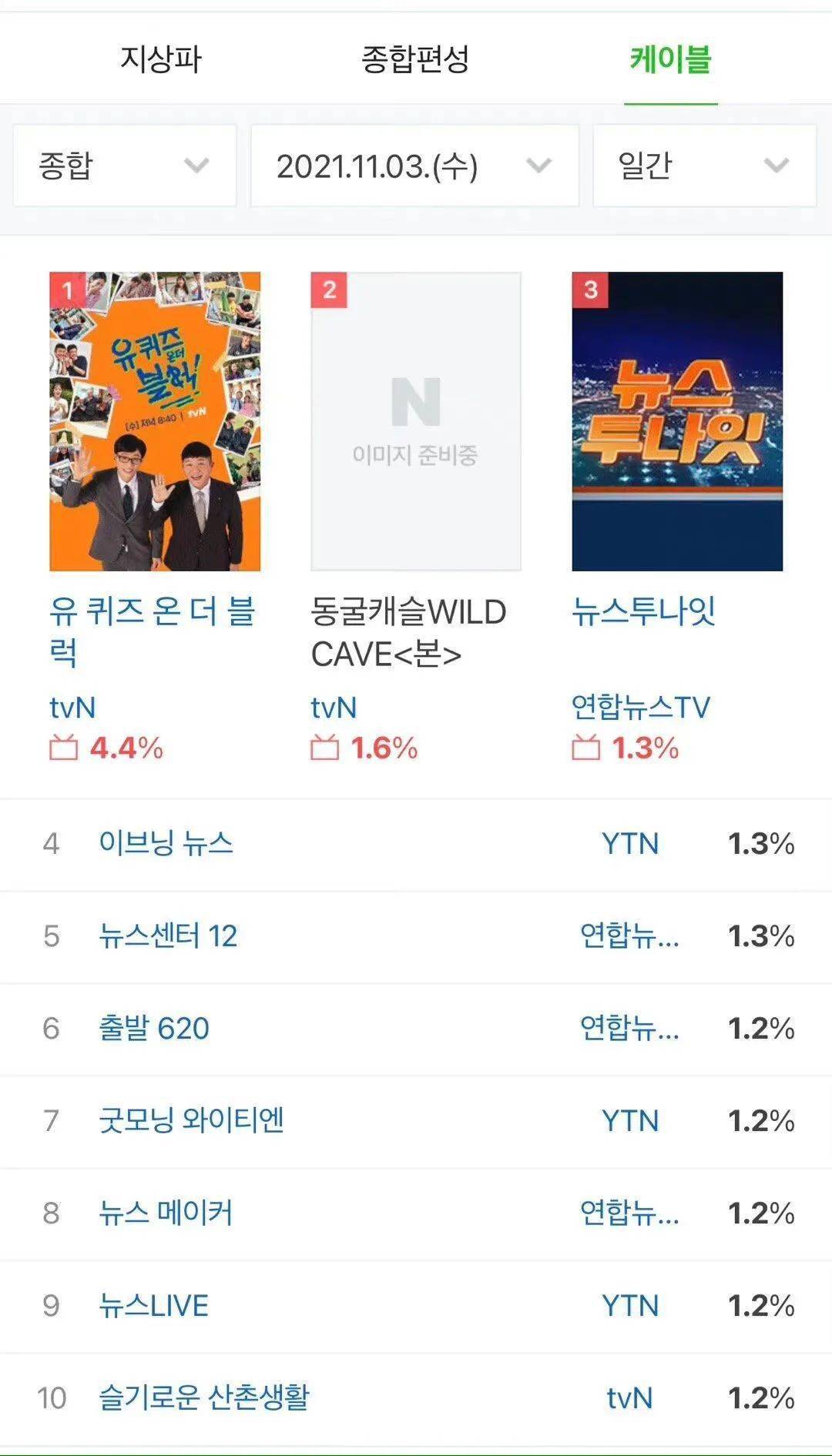The height and width of the screenshot is (1456, 832).
Task: Tap the tvN channel under 유 퀴즈 온 더 블럭
Action: point(72,708)
